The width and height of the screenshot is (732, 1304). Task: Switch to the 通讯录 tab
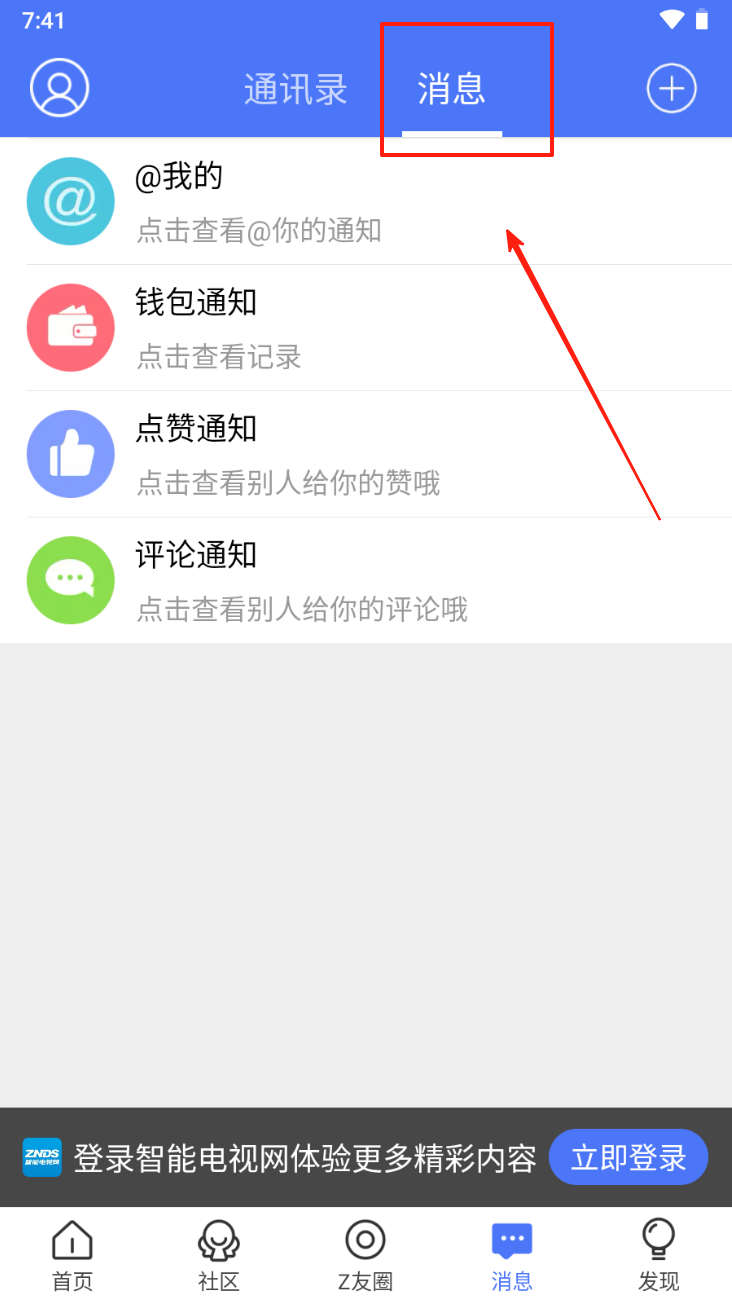pos(296,89)
